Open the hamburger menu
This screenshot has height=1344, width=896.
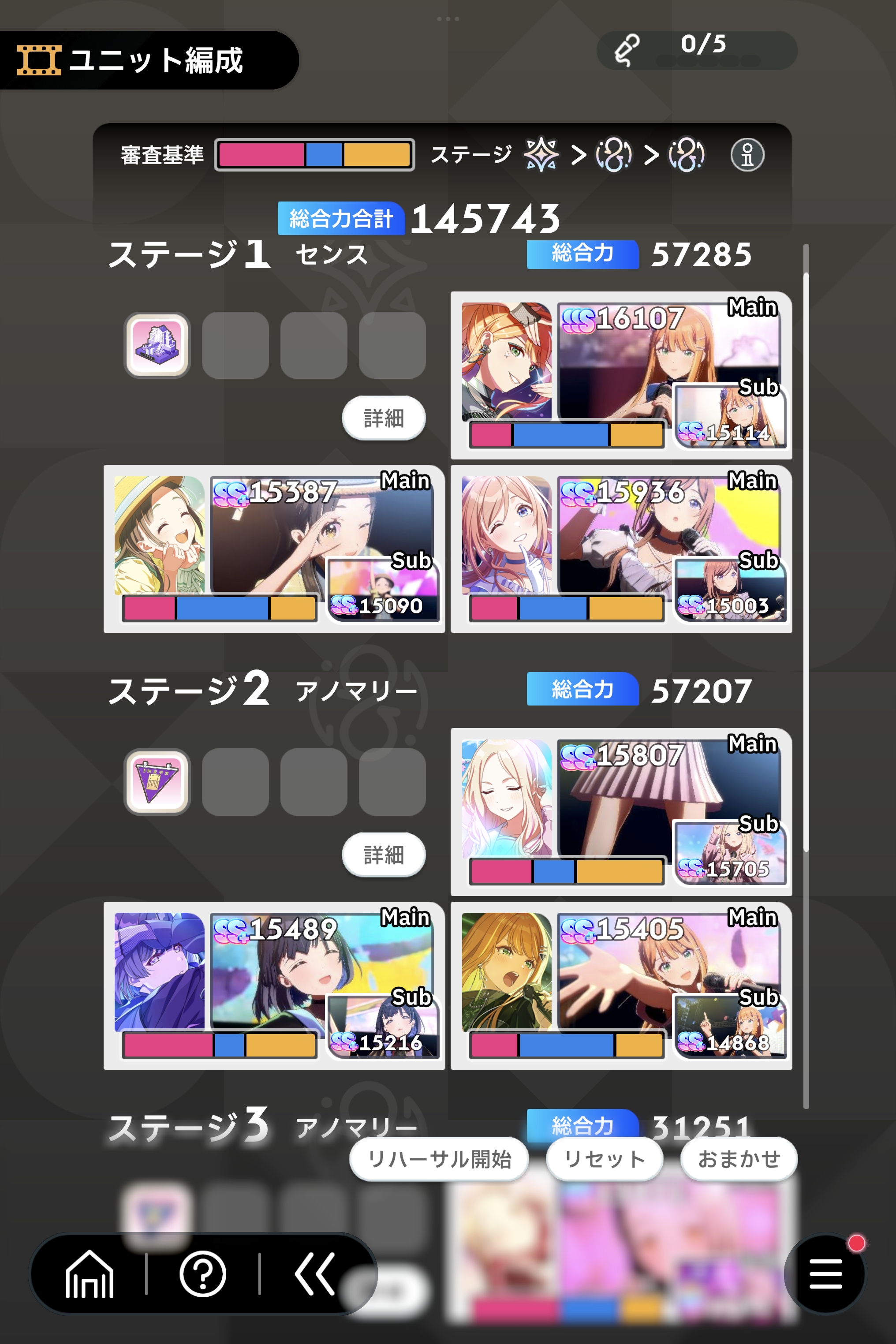825,1274
